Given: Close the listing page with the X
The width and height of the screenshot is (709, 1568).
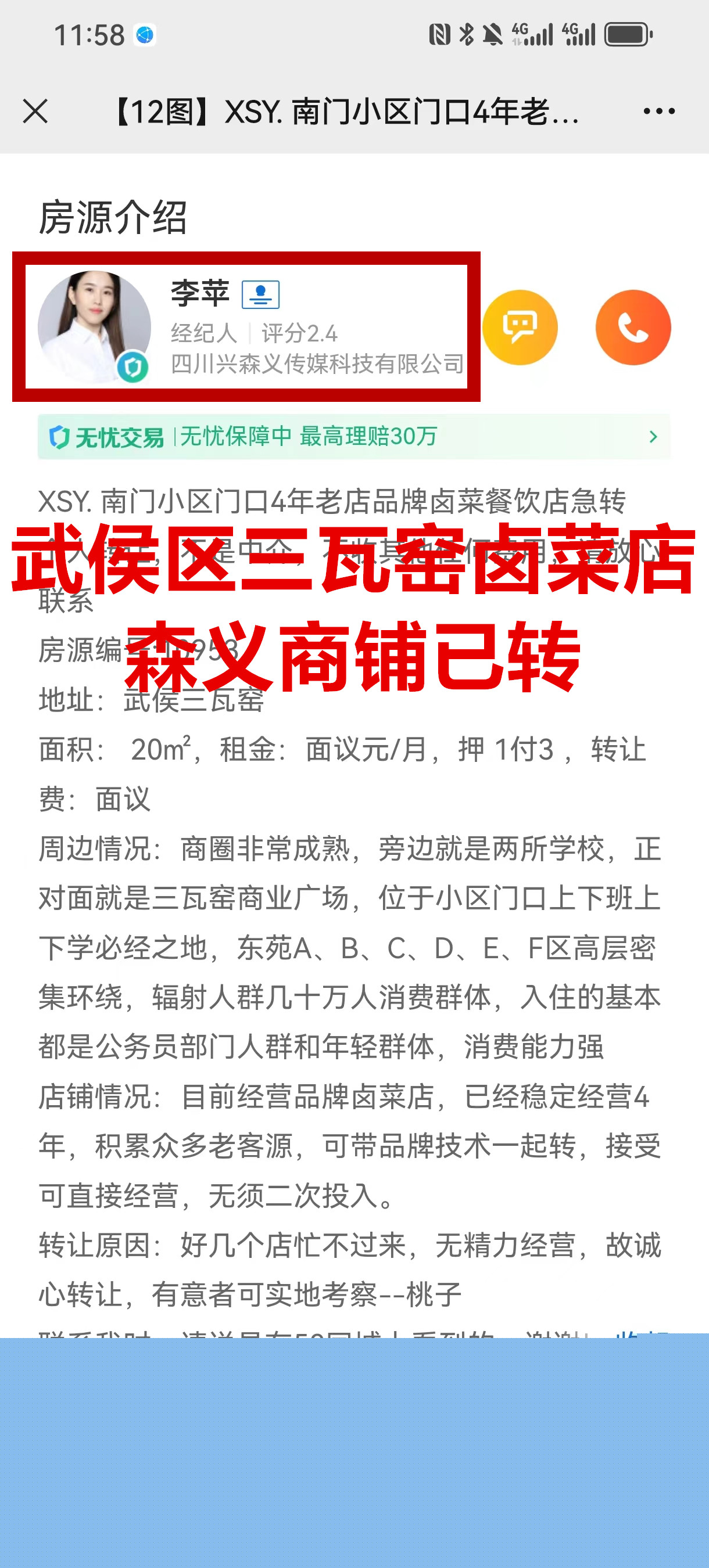Looking at the screenshot, I should 35,112.
